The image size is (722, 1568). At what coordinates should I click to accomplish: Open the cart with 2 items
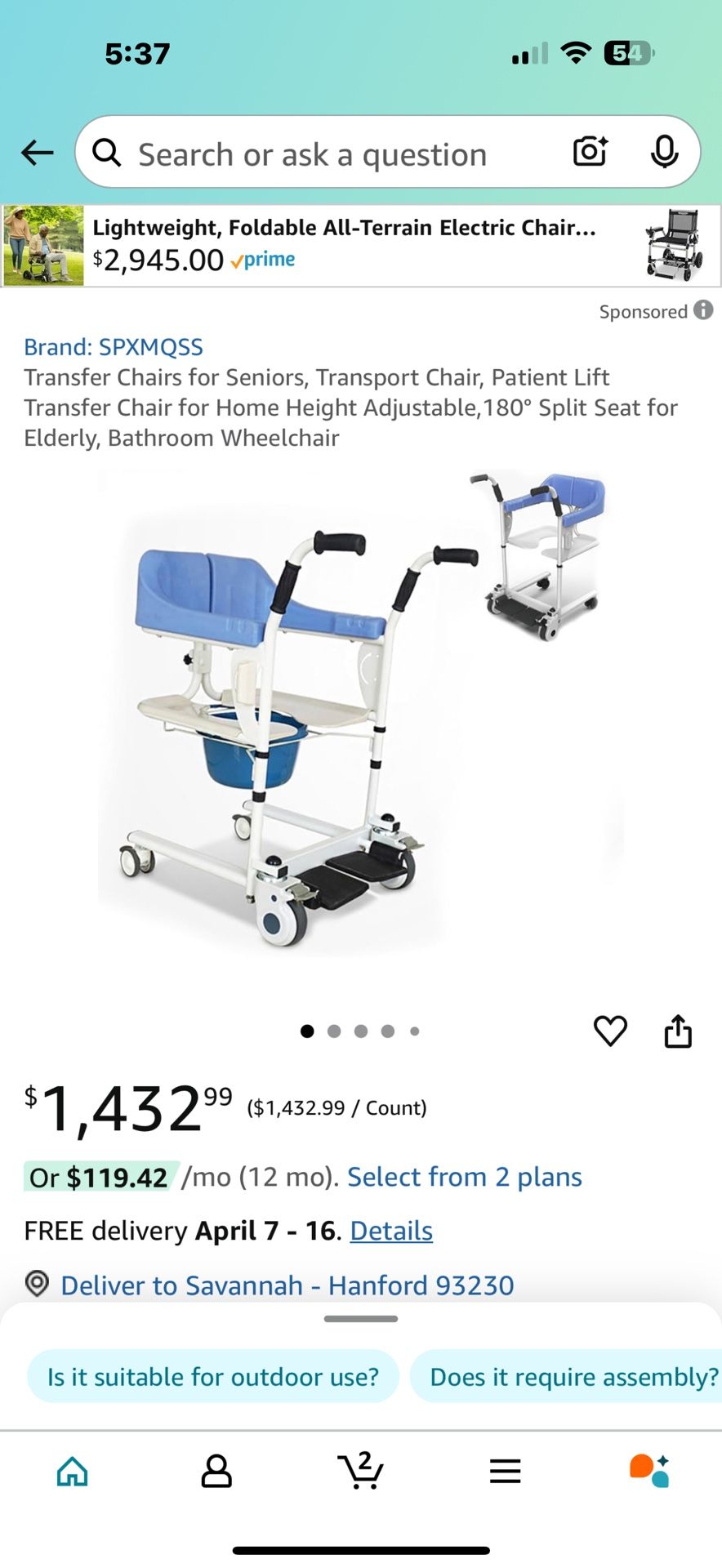click(x=360, y=1471)
